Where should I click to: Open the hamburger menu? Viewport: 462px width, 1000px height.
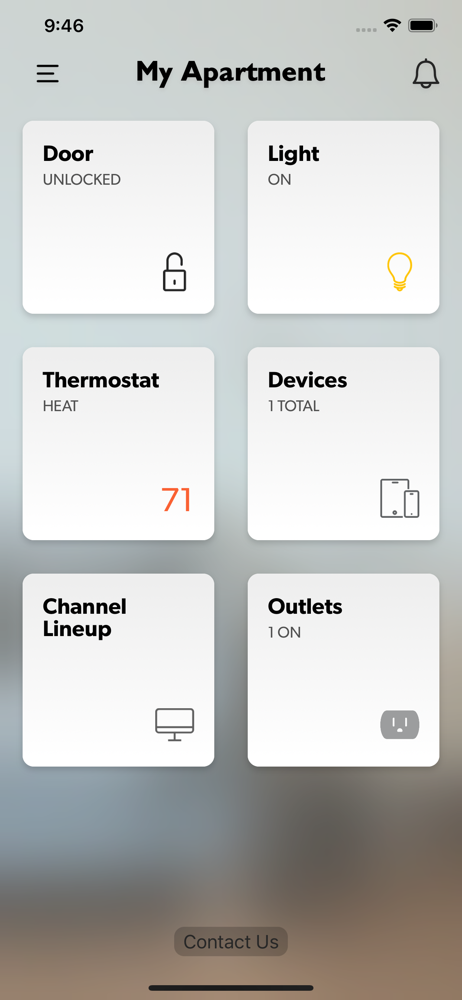tap(48, 74)
